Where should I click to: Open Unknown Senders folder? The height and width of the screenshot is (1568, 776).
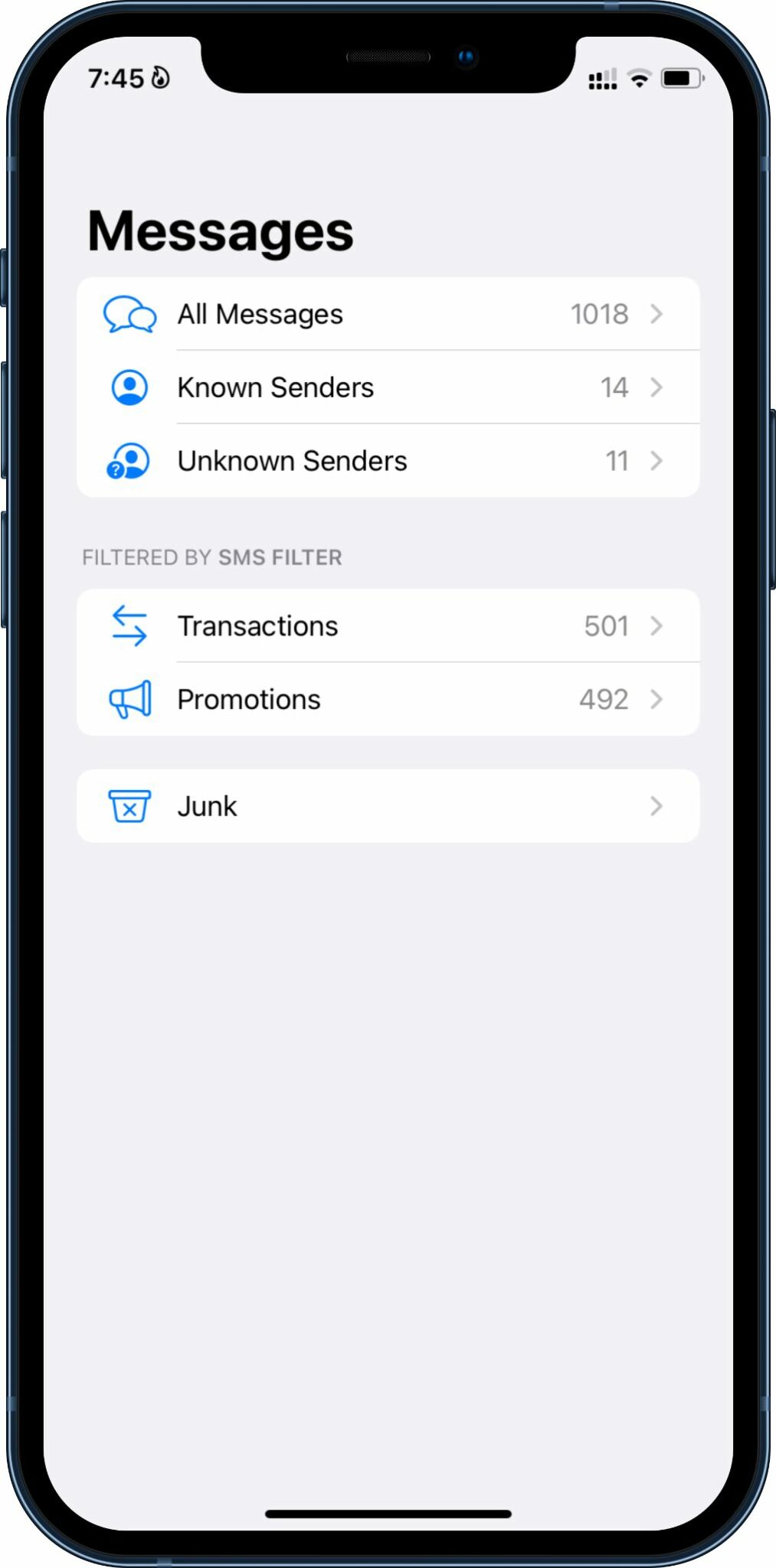tap(387, 461)
